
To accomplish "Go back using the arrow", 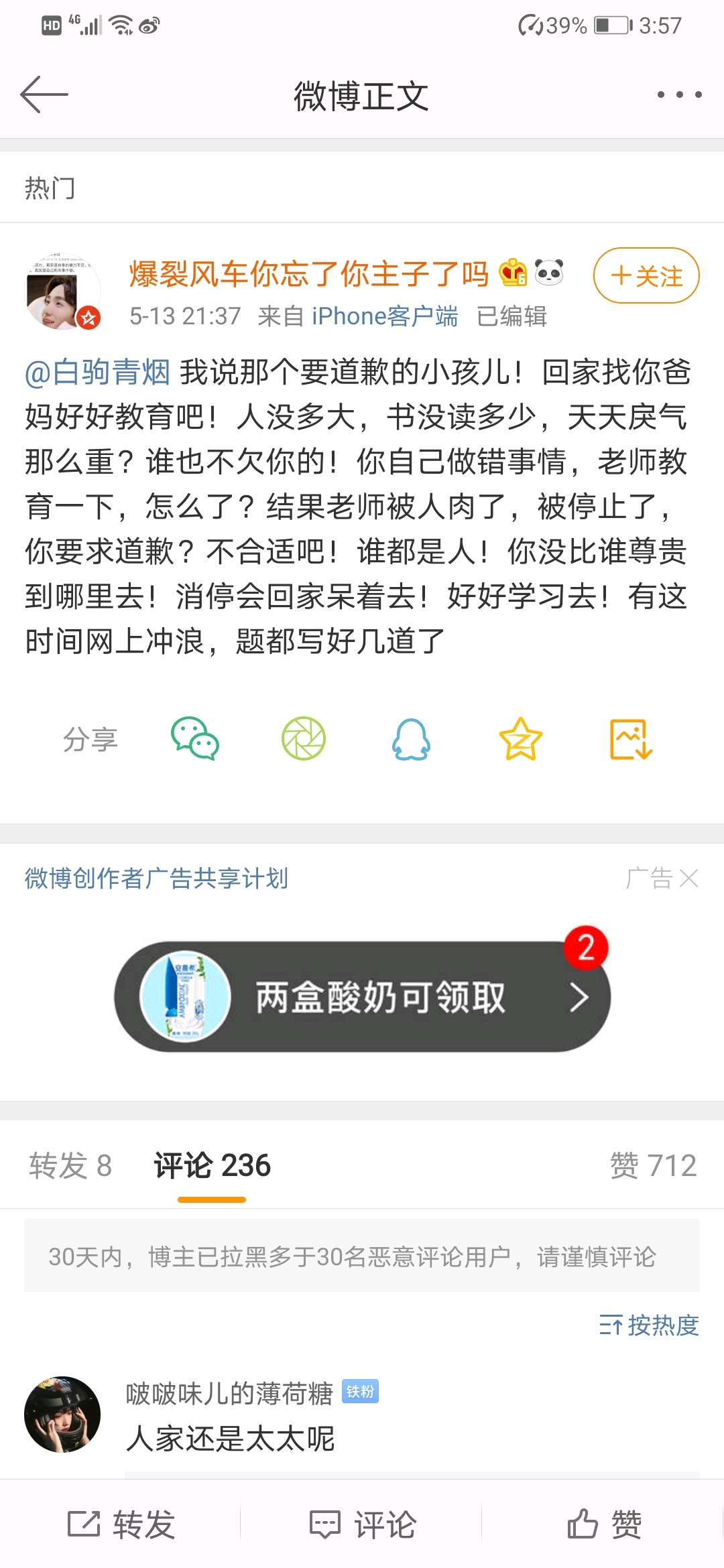I will 44,94.
